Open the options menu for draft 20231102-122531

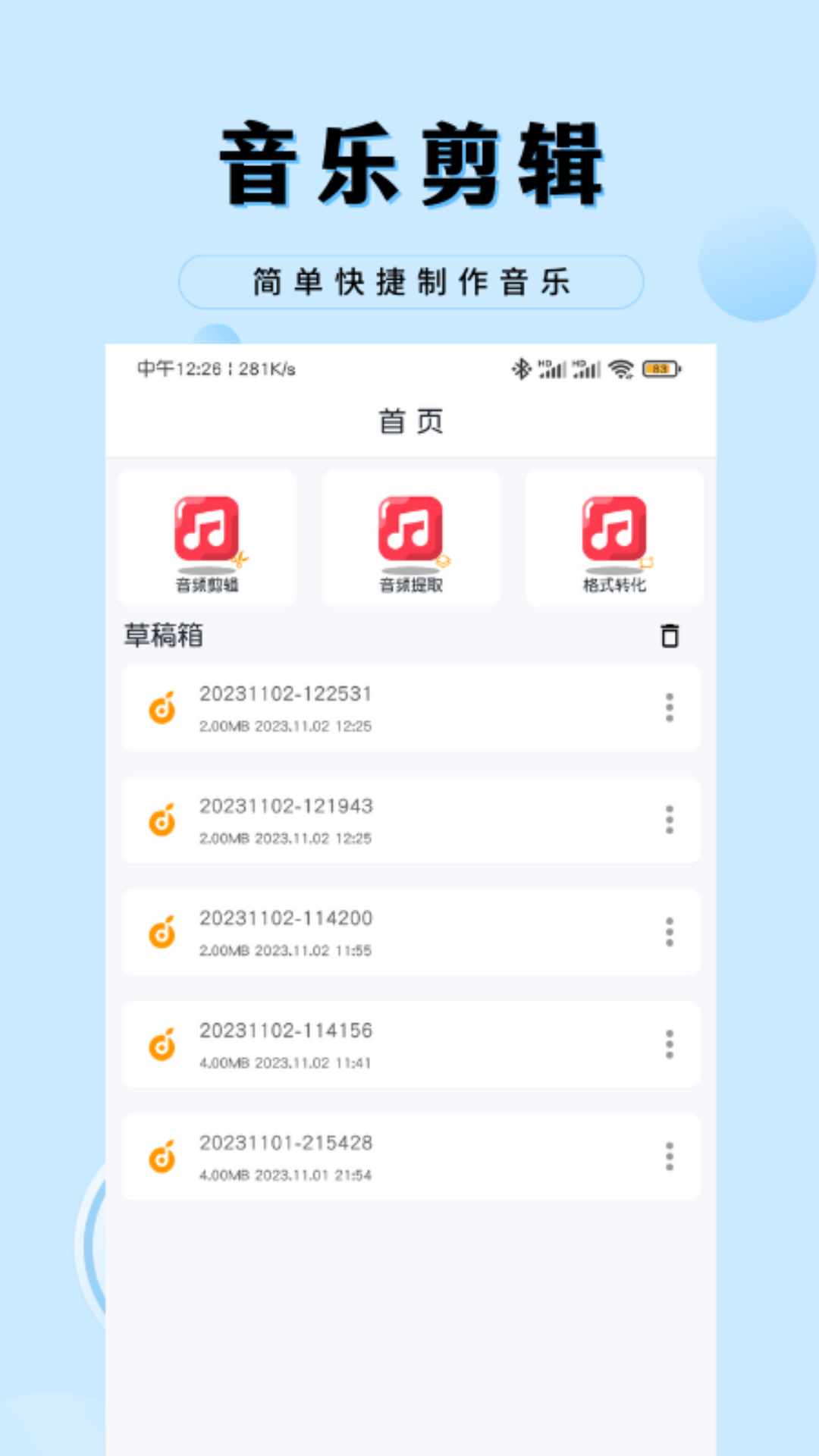click(668, 708)
